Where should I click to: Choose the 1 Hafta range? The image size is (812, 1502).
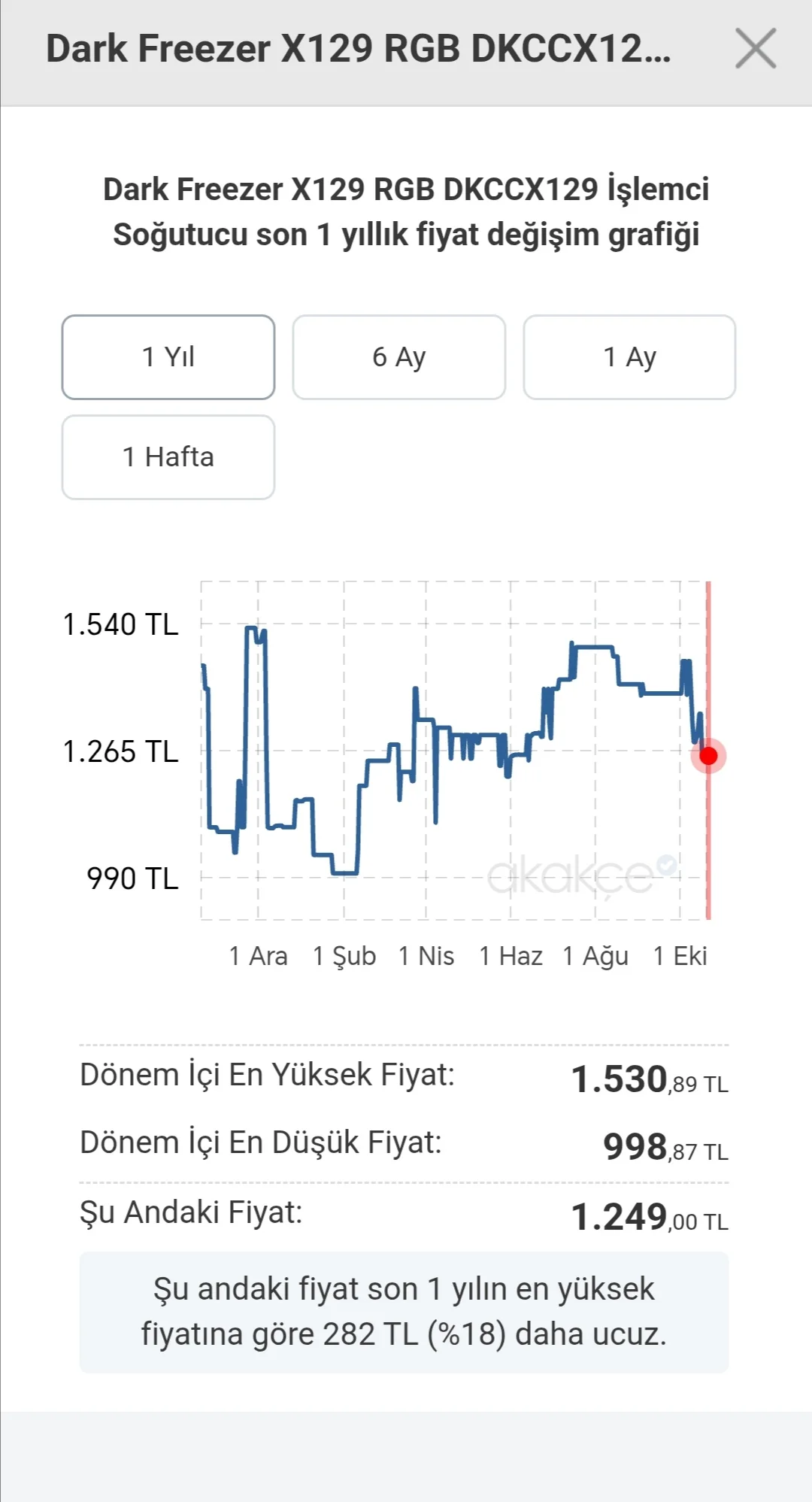point(168,457)
